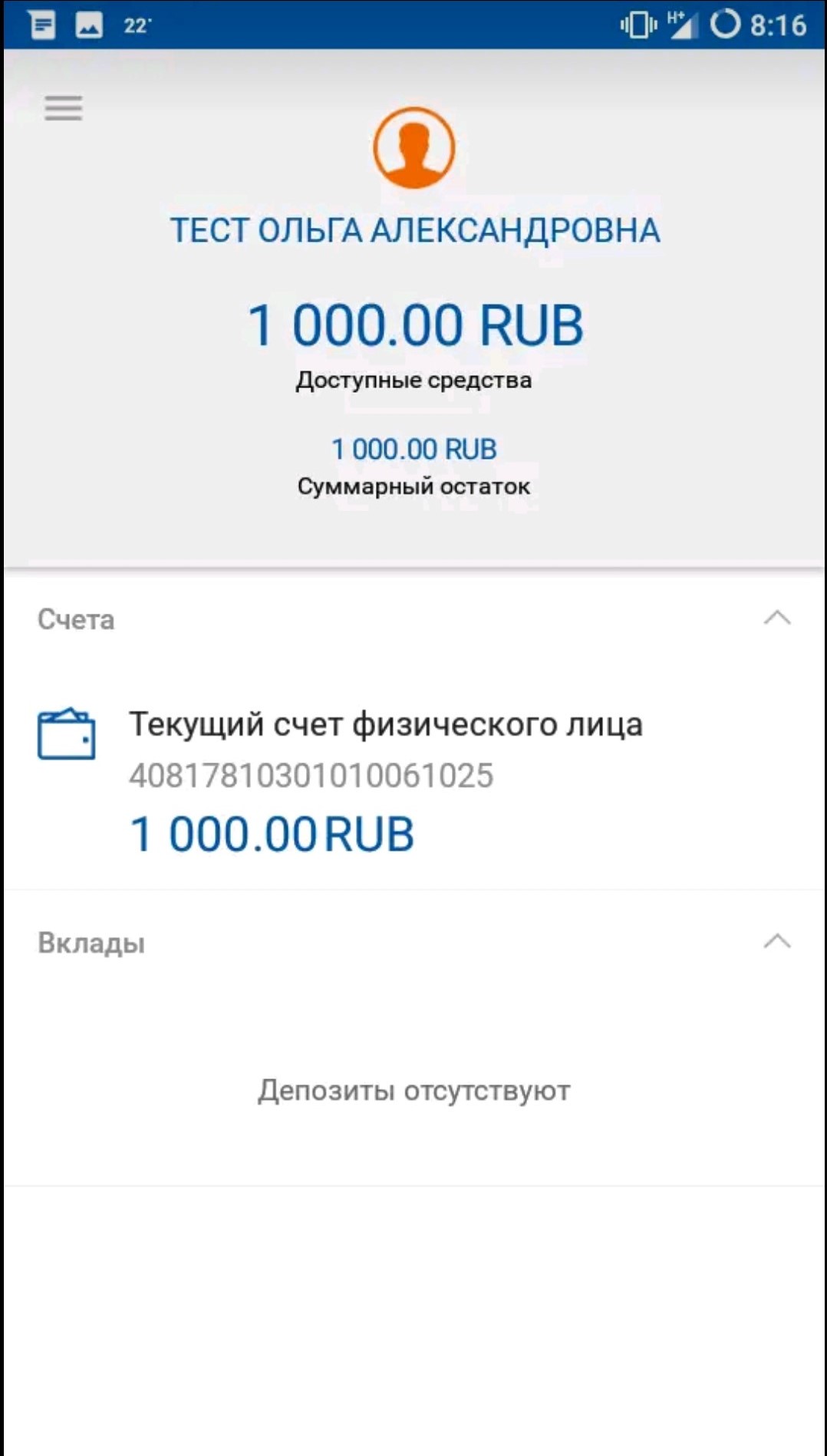Click the notification icon in status bar
The image size is (827, 1456).
(x=42, y=24)
